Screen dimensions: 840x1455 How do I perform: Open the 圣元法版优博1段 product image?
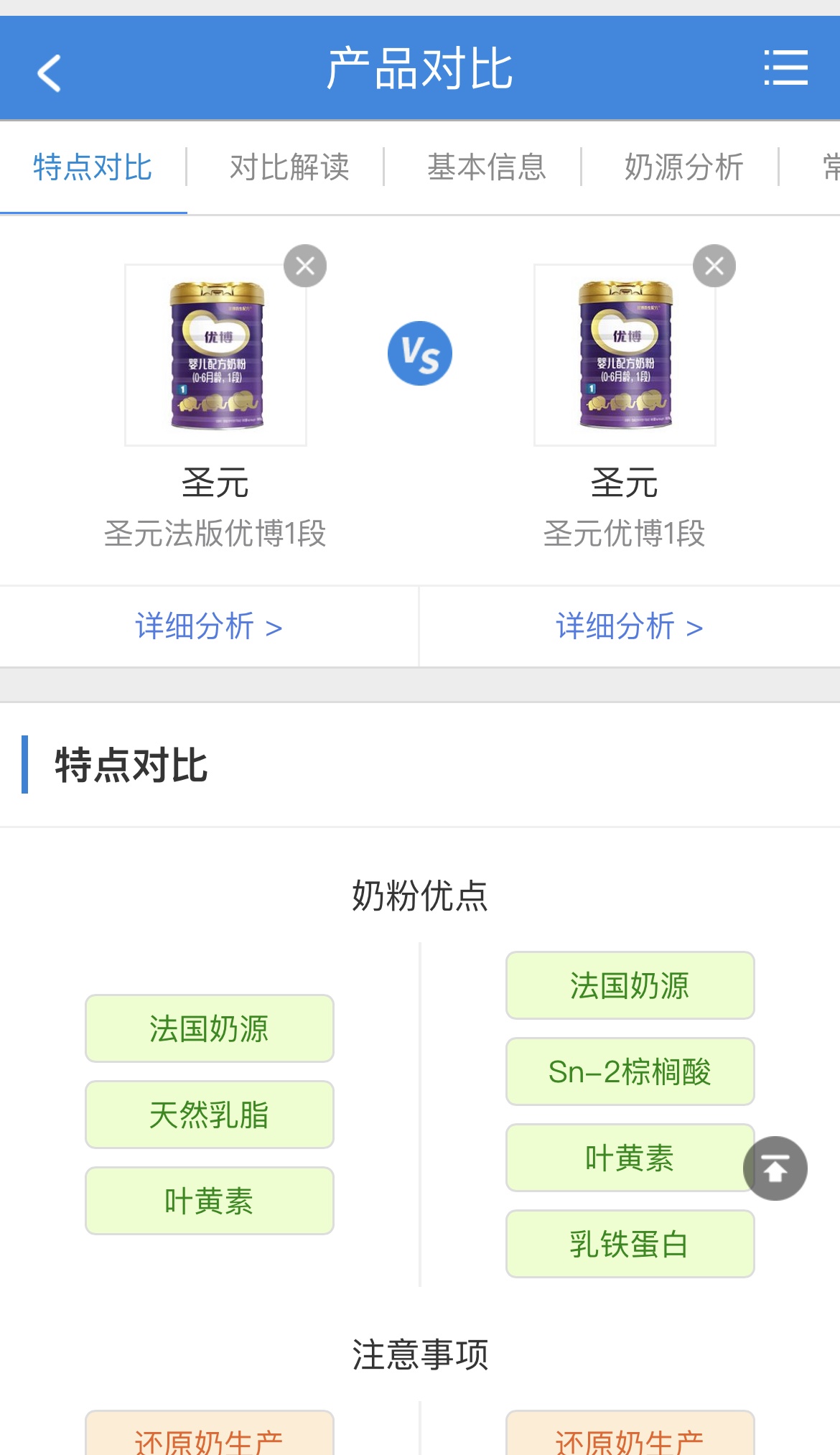pyautogui.click(x=216, y=355)
